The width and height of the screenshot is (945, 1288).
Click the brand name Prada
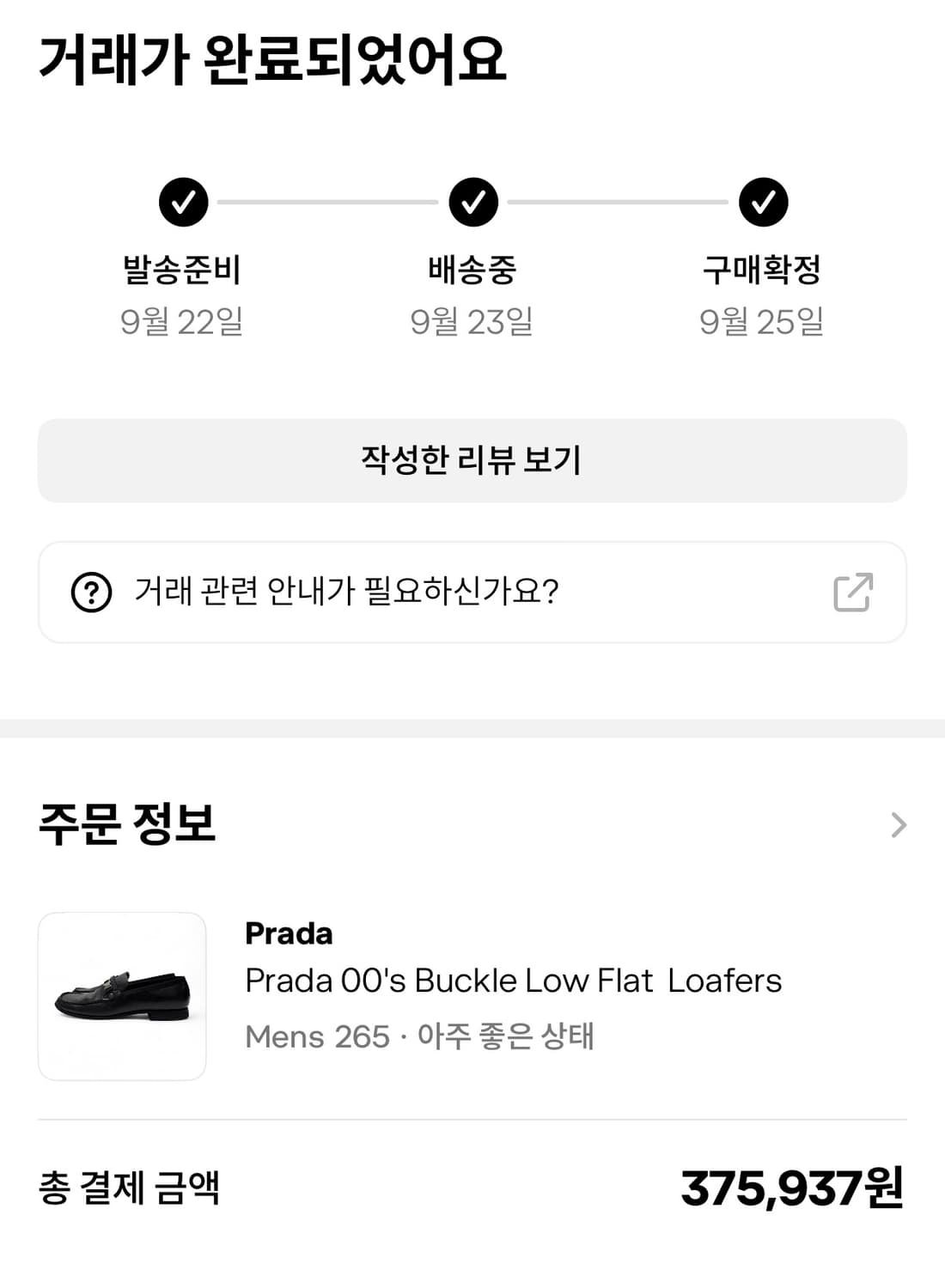pyautogui.click(x=289, y=933)
